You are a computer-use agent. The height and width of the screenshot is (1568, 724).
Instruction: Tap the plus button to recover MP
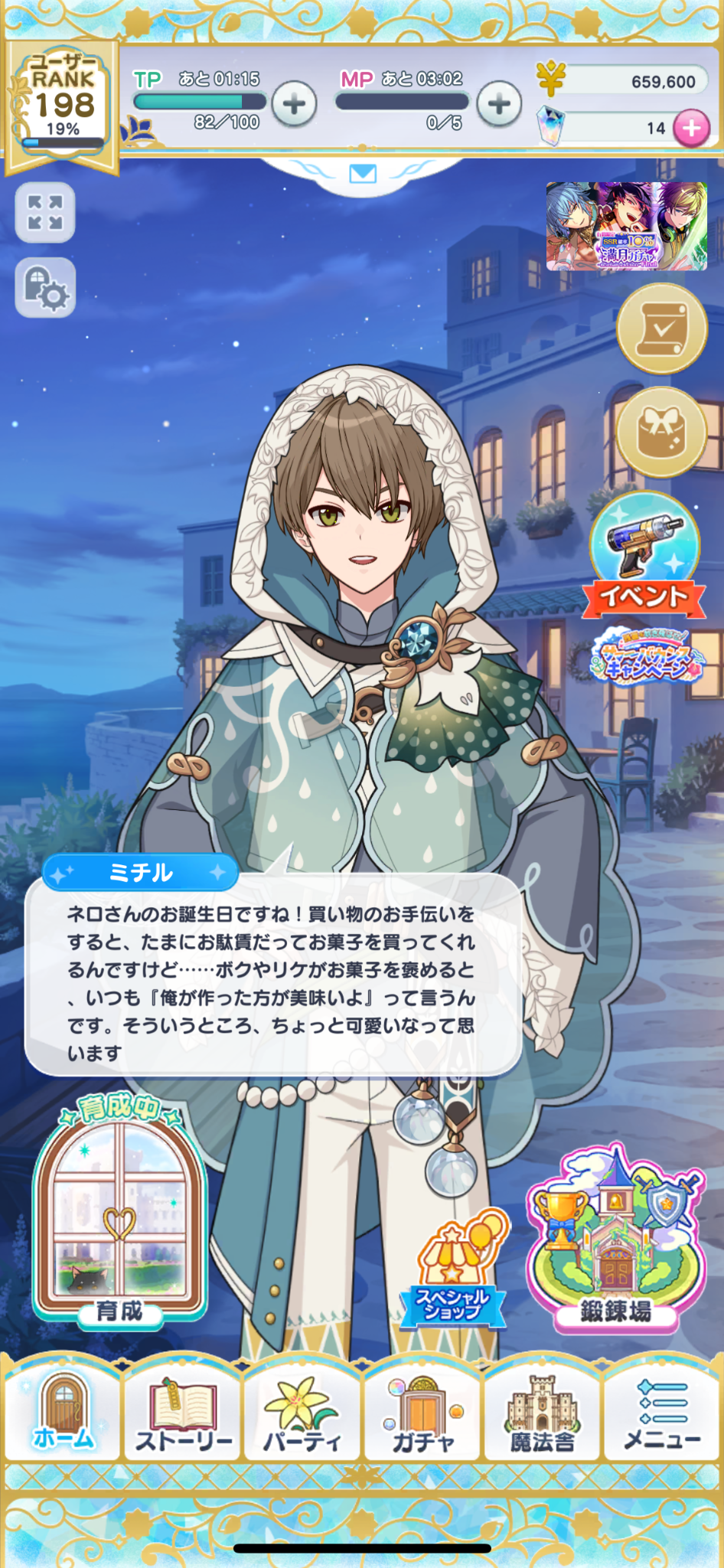click(x=499, y=104)
